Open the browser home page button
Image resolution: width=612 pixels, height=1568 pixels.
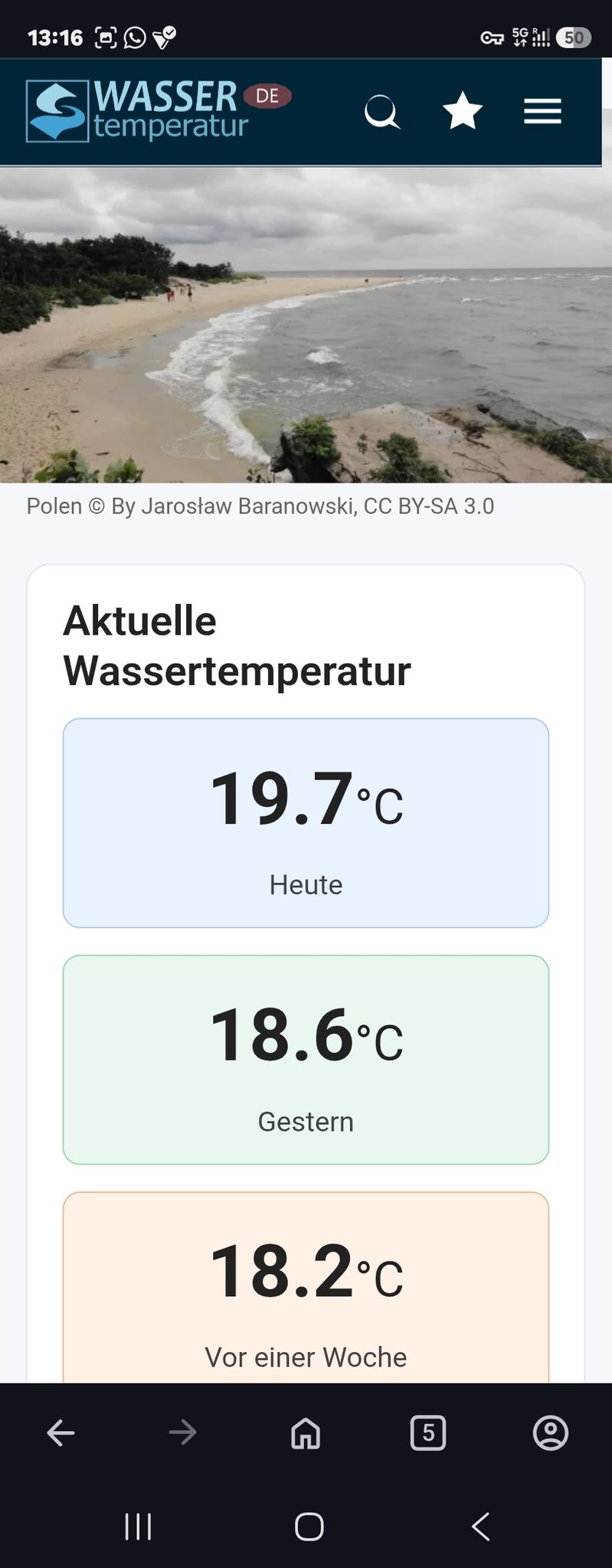pos(306,1432)
